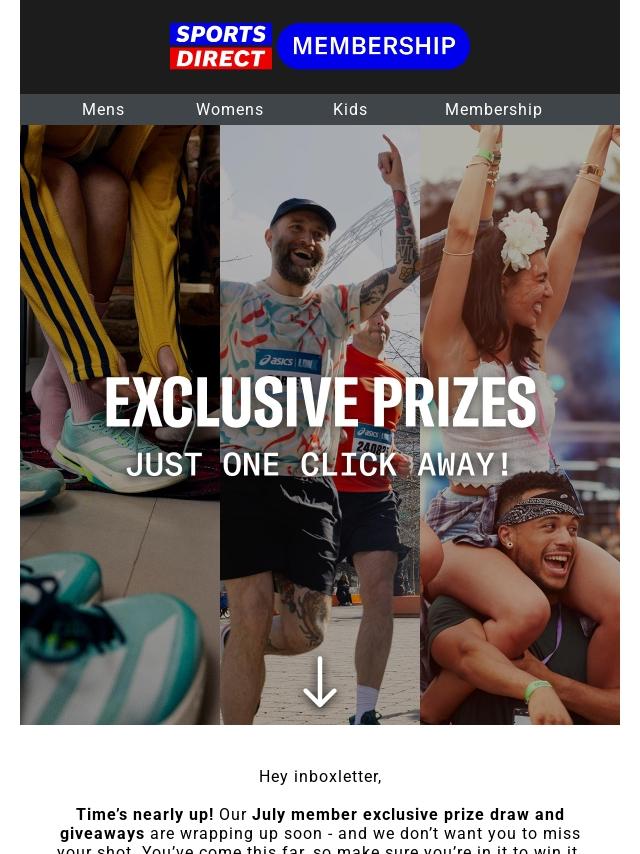640x854 pixels.
Task: Open the Exclusive Prizes banner
Action: pos(320,425)
